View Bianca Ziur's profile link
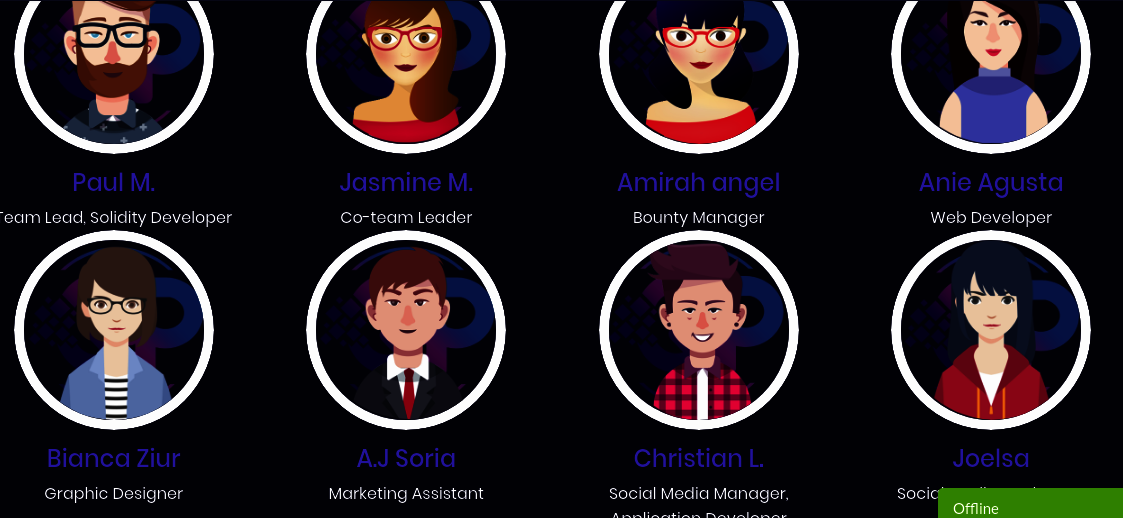The height and width of the screenshot is (518, 1123). pos(113,459)
